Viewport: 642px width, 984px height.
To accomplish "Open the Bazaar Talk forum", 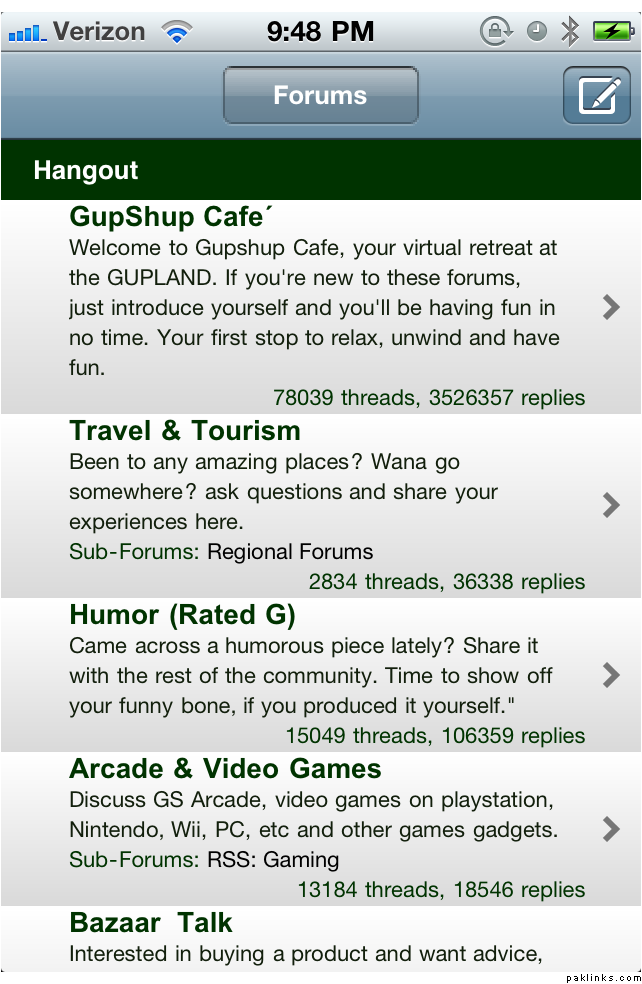I will coord(151,923).
